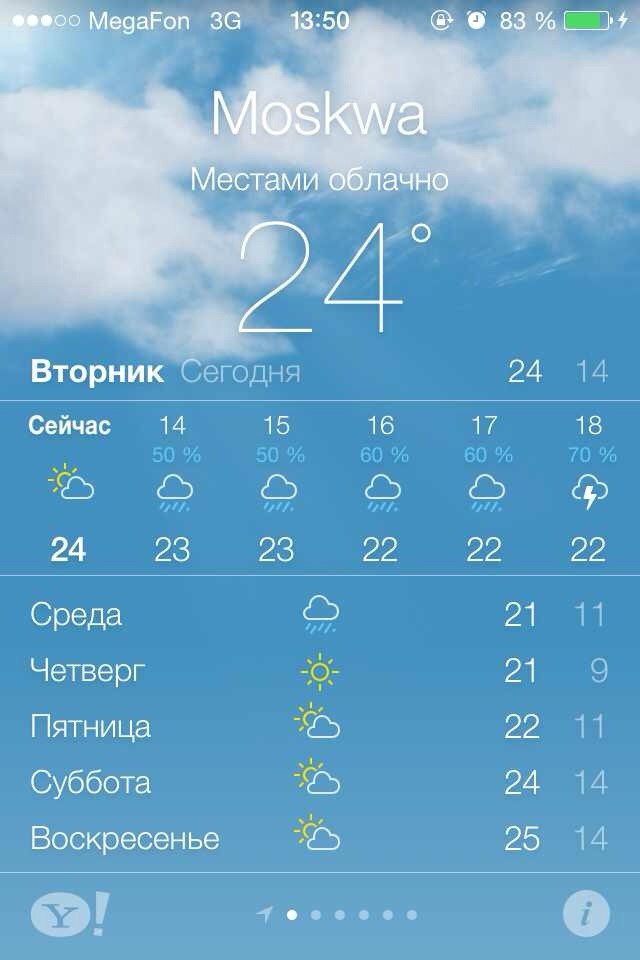Tap the page indicator dots
This screenshot has width=640, height=960.
click(x=340, y=914)
